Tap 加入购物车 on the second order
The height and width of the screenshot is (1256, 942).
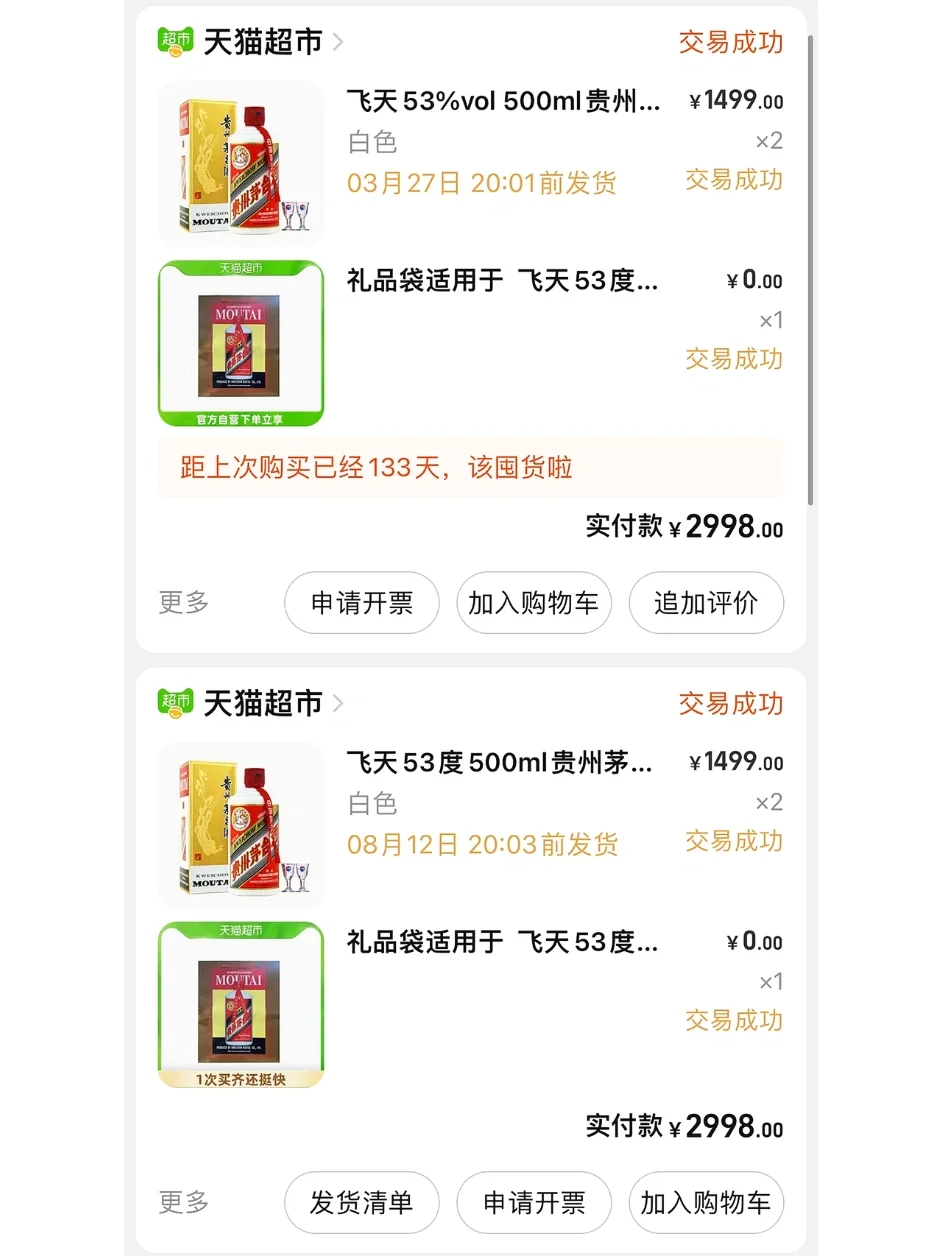[705, 1203]
